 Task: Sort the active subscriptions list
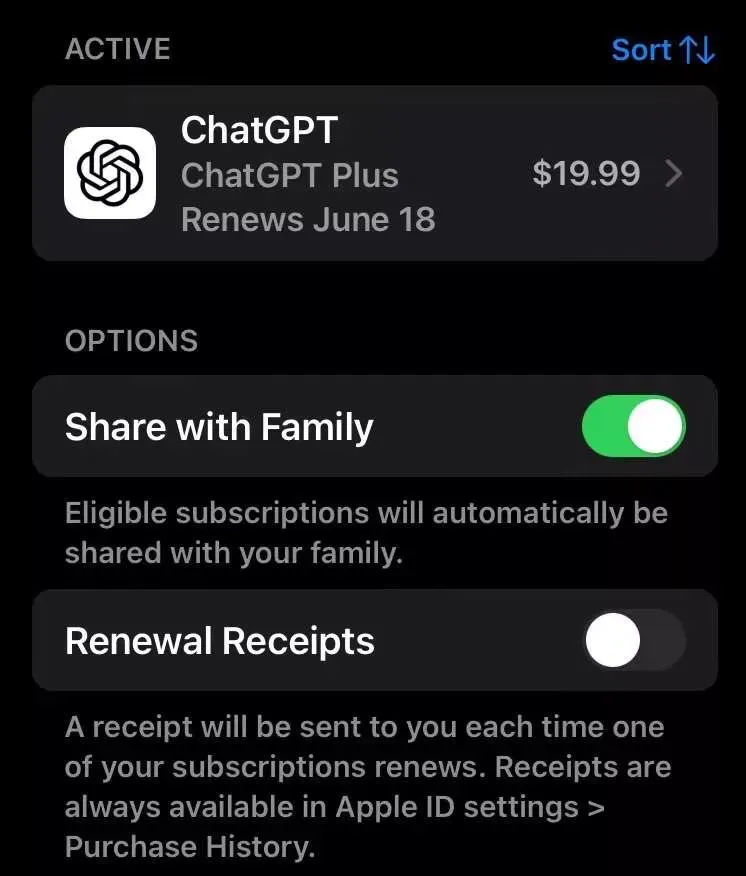[x=662, y=50]
